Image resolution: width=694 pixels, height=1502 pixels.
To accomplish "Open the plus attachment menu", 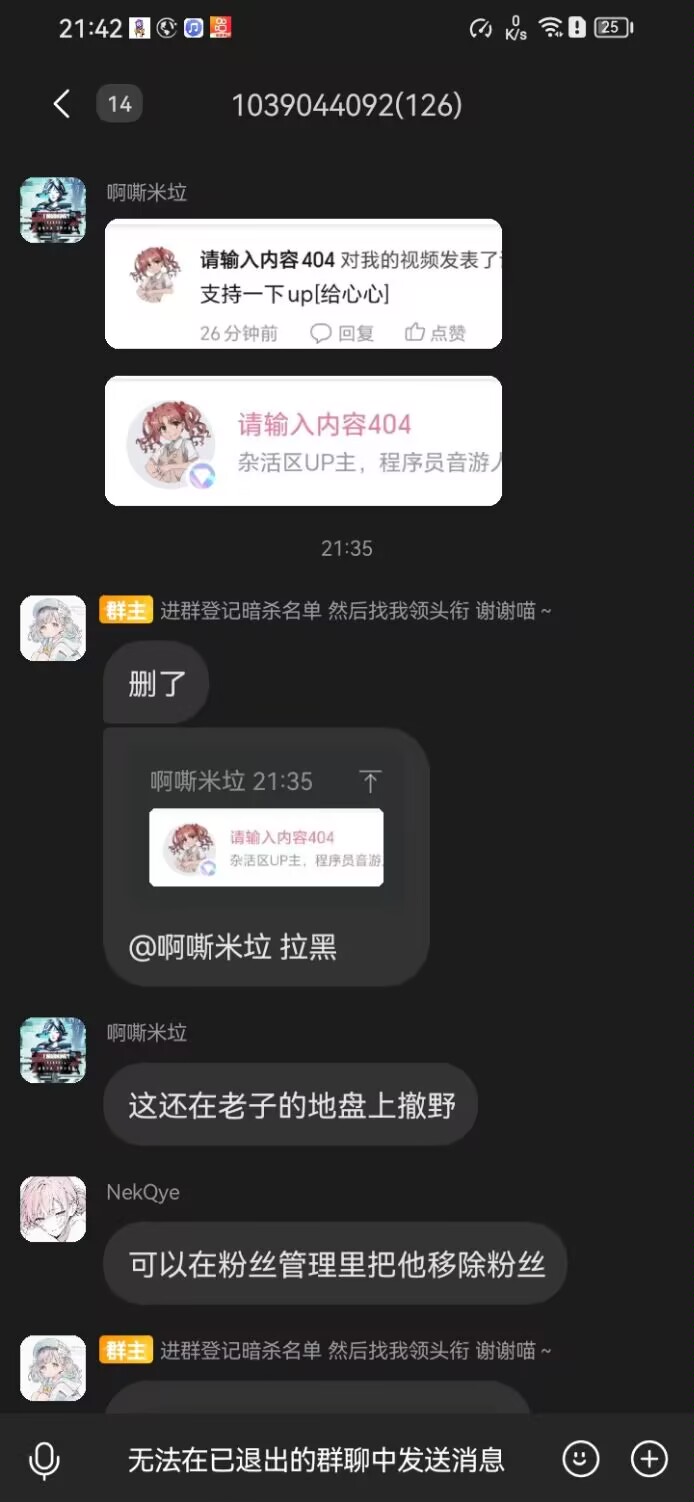I will coord(649,1459).
